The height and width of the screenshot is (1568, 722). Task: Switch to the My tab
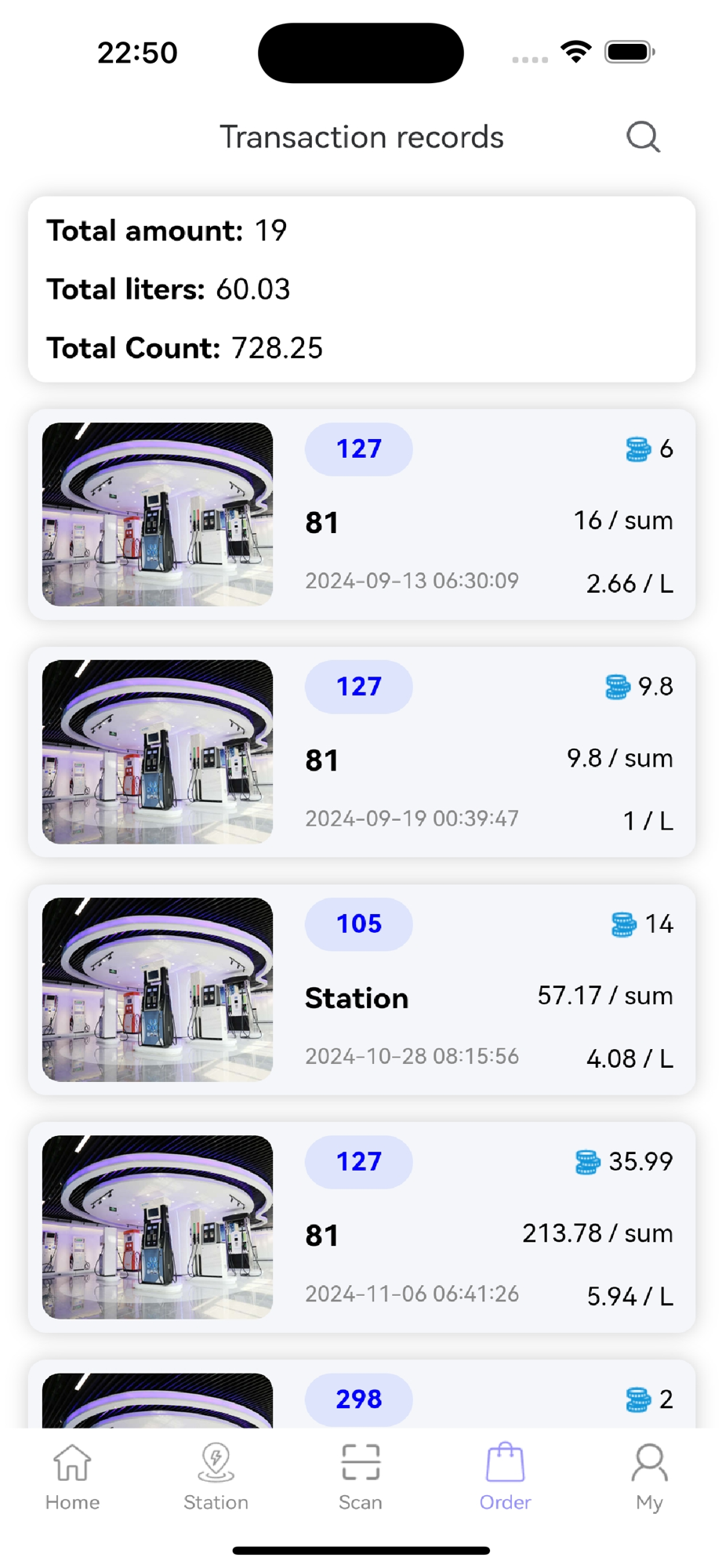649,1478
